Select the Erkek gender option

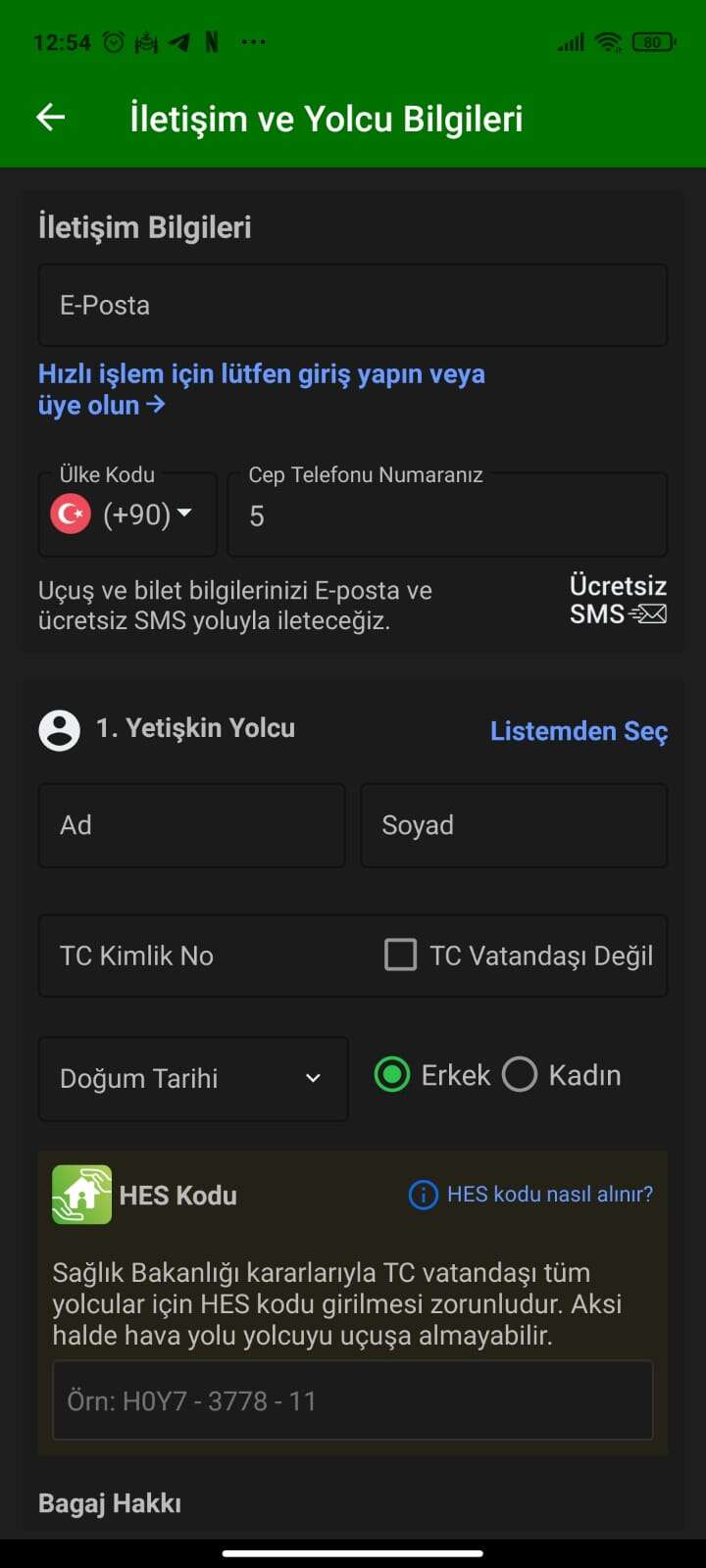pos(432,1075)
